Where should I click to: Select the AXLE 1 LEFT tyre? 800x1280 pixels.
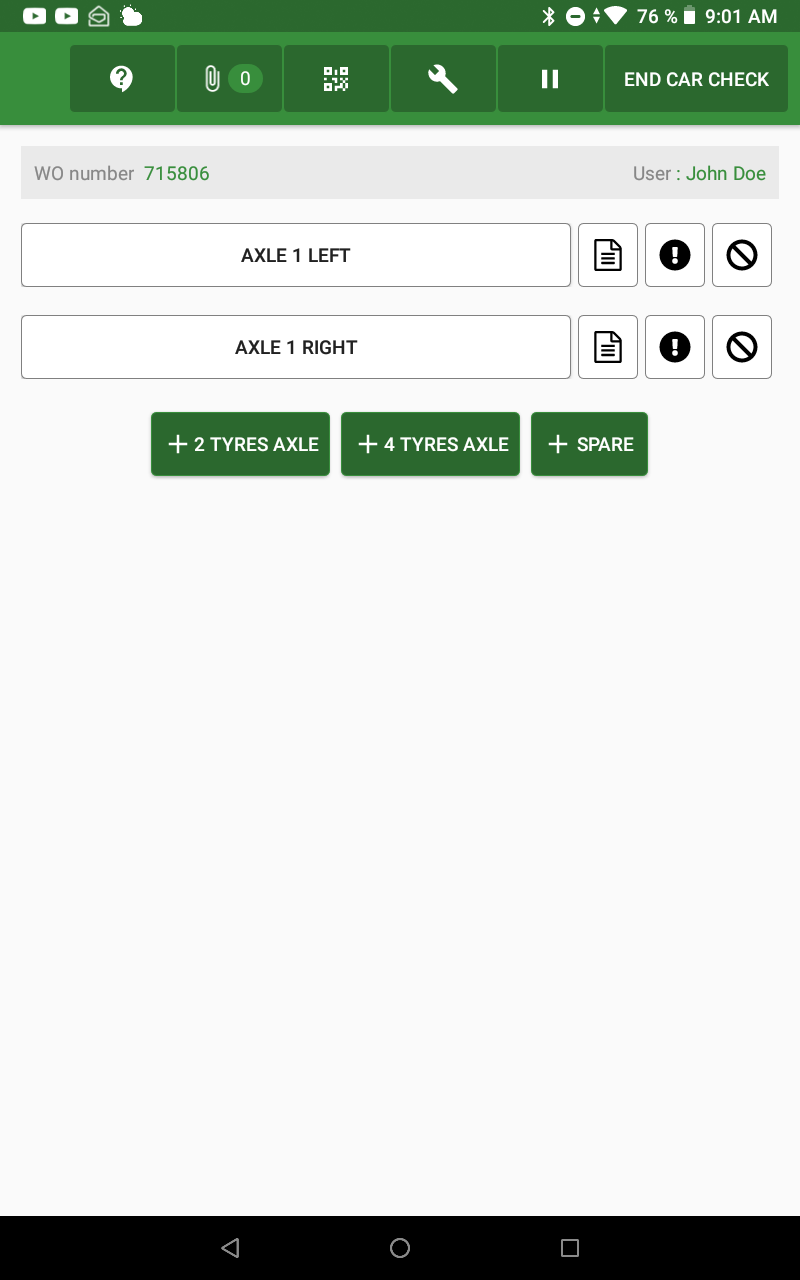295,255
